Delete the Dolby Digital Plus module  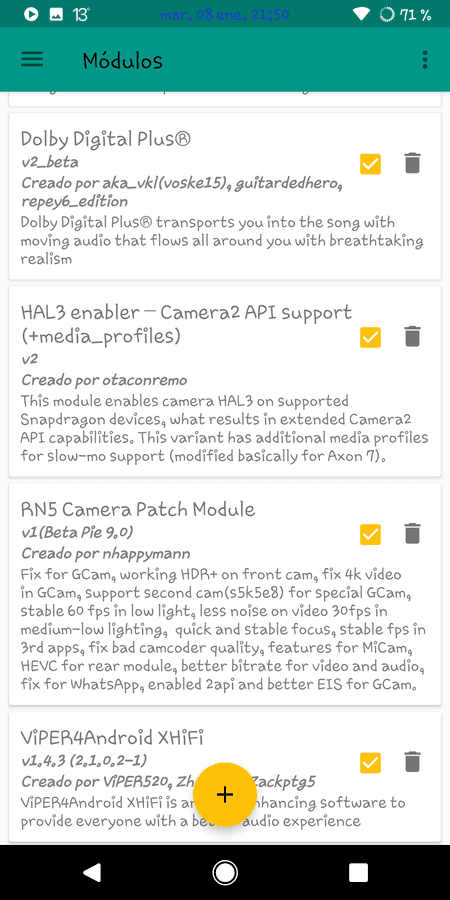[412, 164]
